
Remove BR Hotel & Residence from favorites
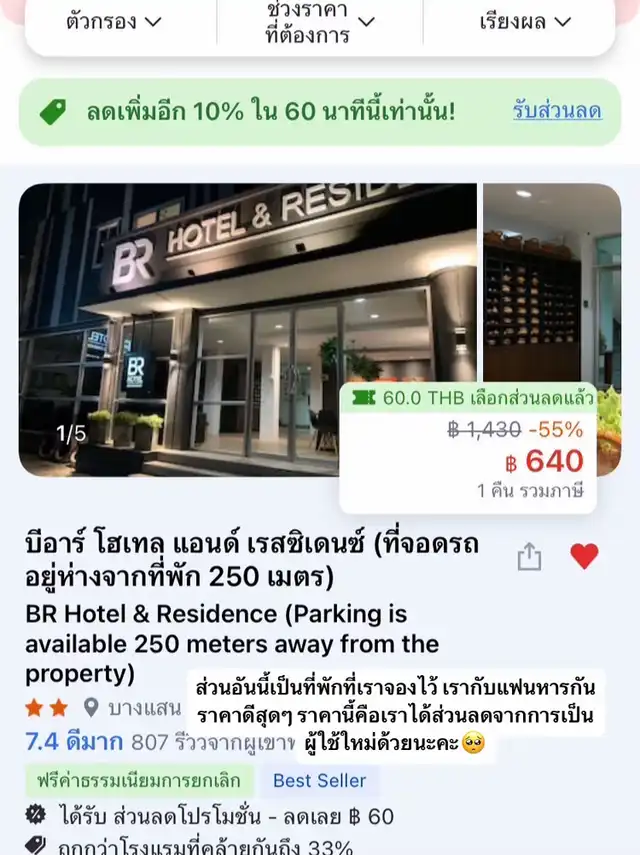[584, 556]
